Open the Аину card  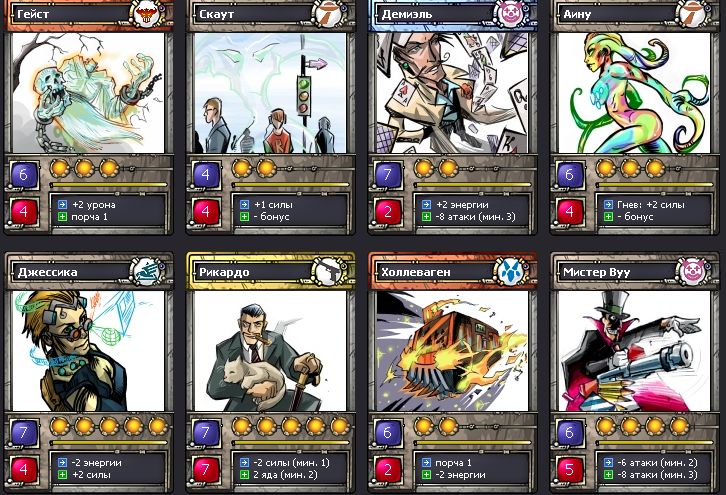(x=633, y=92)
